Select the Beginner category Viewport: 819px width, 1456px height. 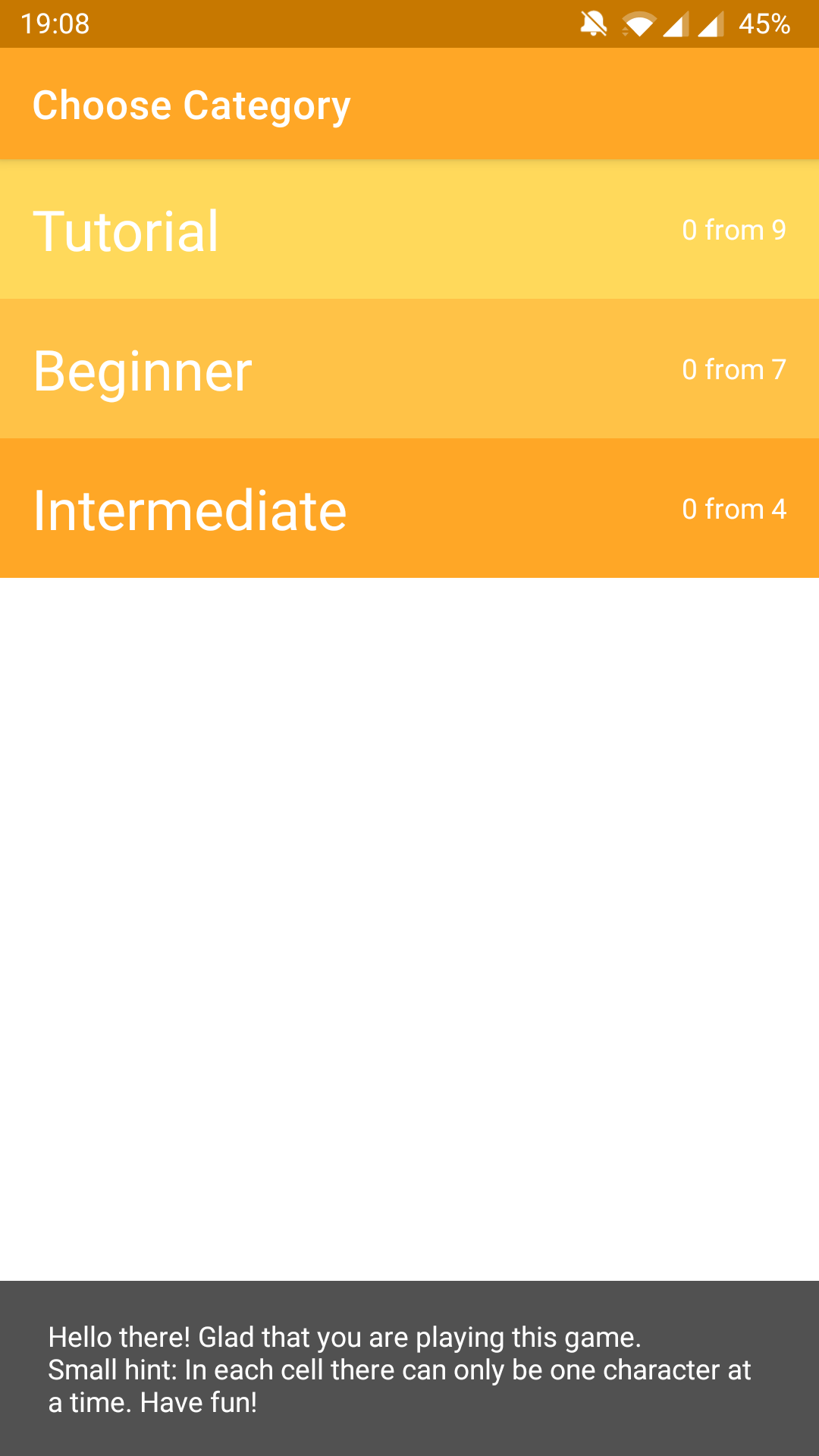point(409,369)
